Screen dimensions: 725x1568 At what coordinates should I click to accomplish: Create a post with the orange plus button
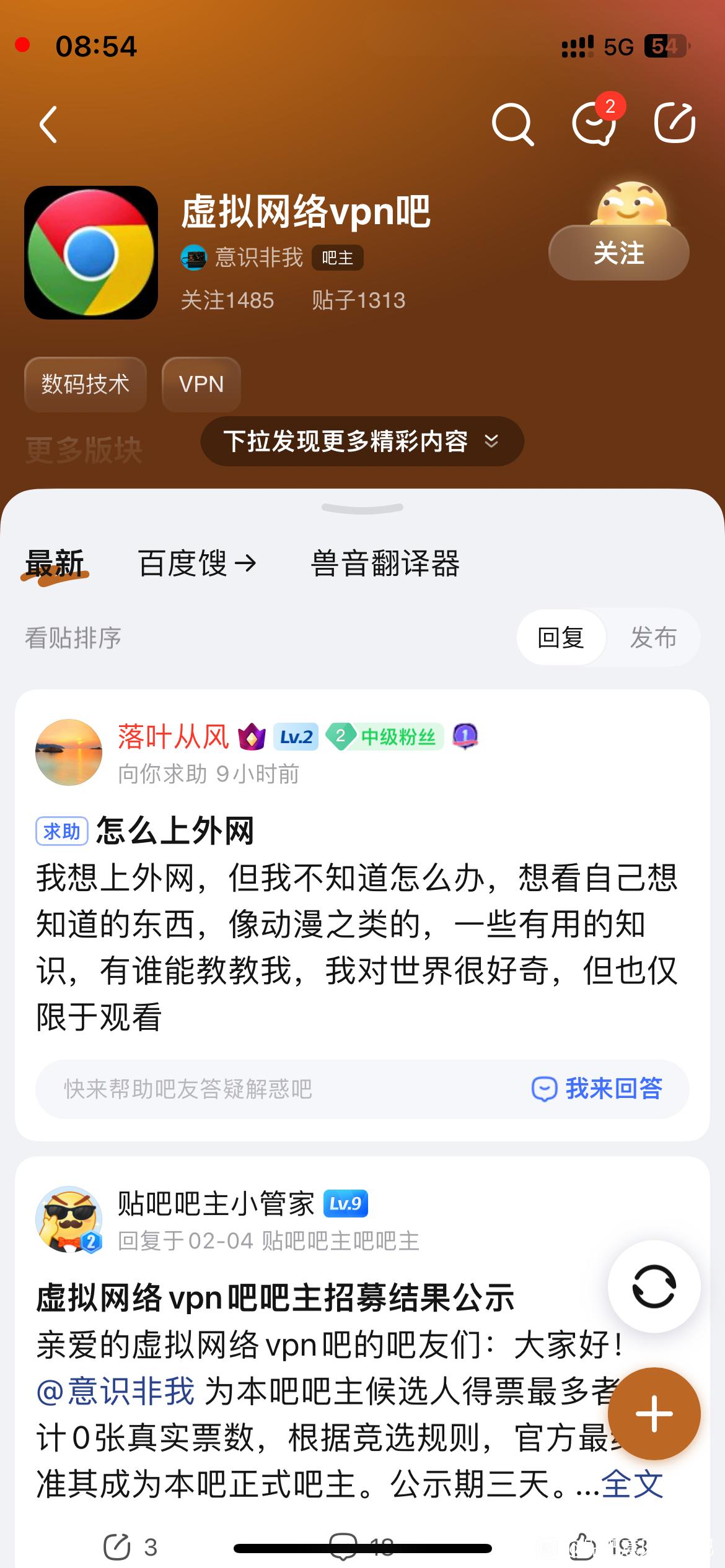click(x=654, y=1414)
